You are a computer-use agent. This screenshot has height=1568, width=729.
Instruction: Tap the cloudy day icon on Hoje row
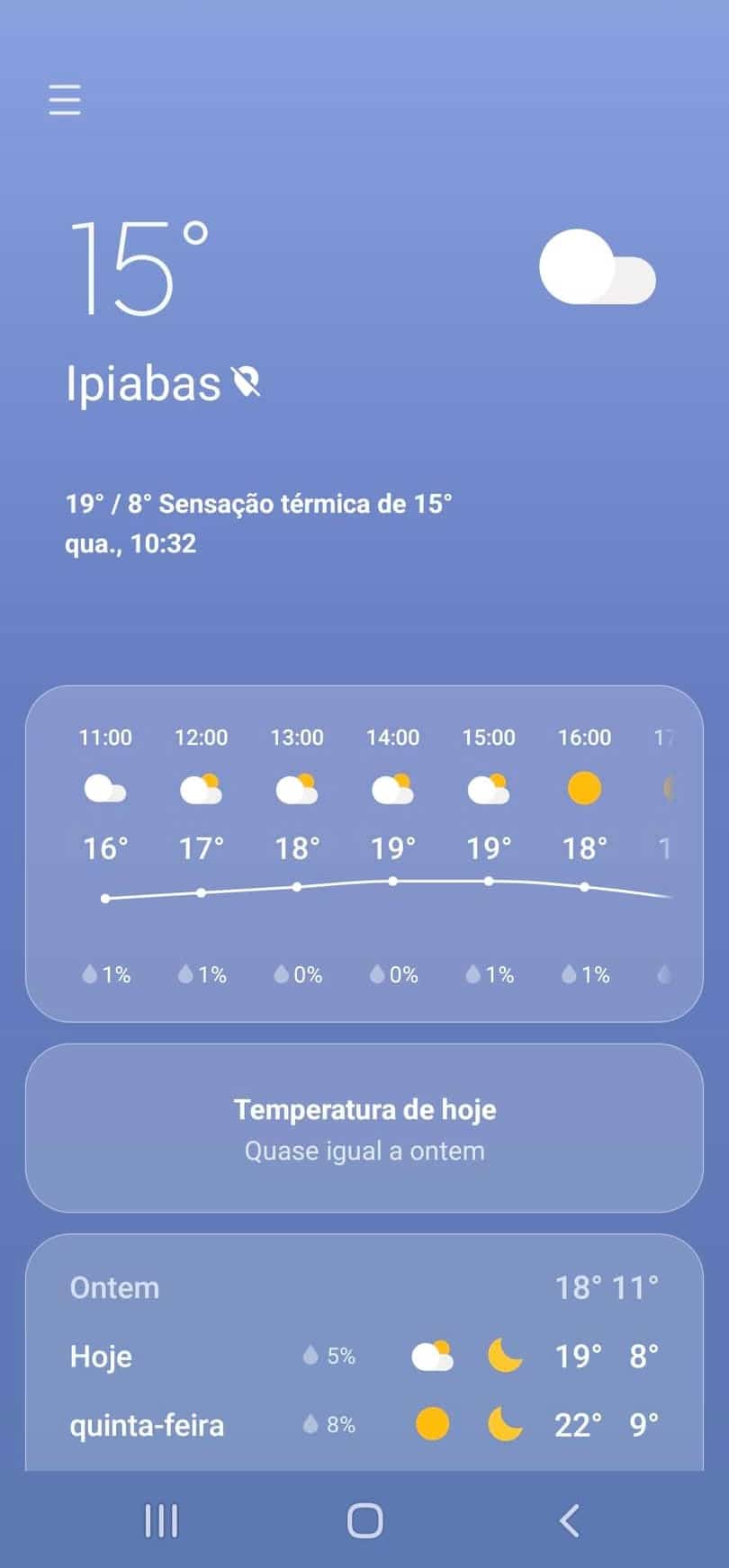click(432, 1355)
